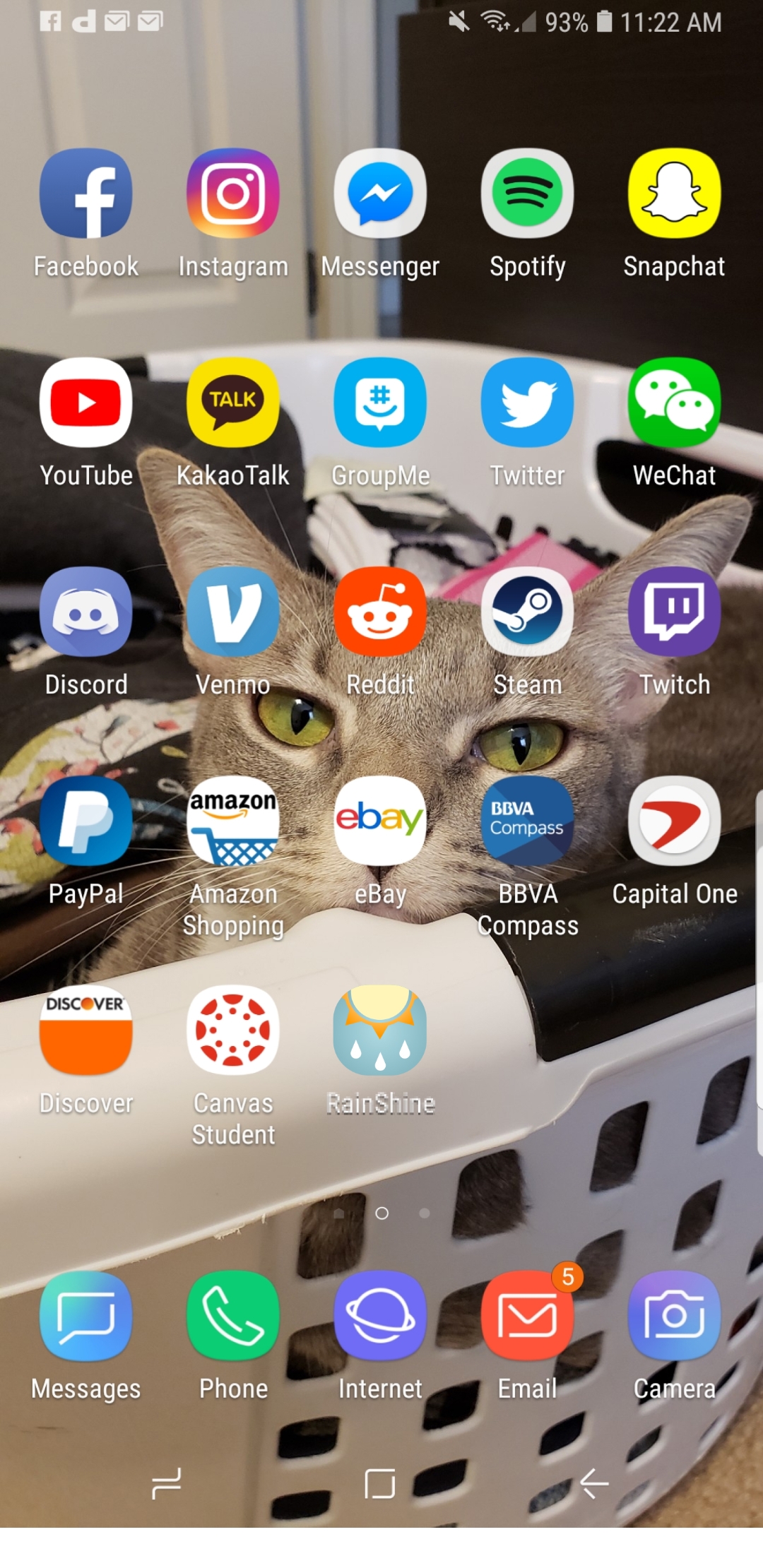Open Messenger app
The height and width of the screenshot is (1568, 763).
point(380,193)
